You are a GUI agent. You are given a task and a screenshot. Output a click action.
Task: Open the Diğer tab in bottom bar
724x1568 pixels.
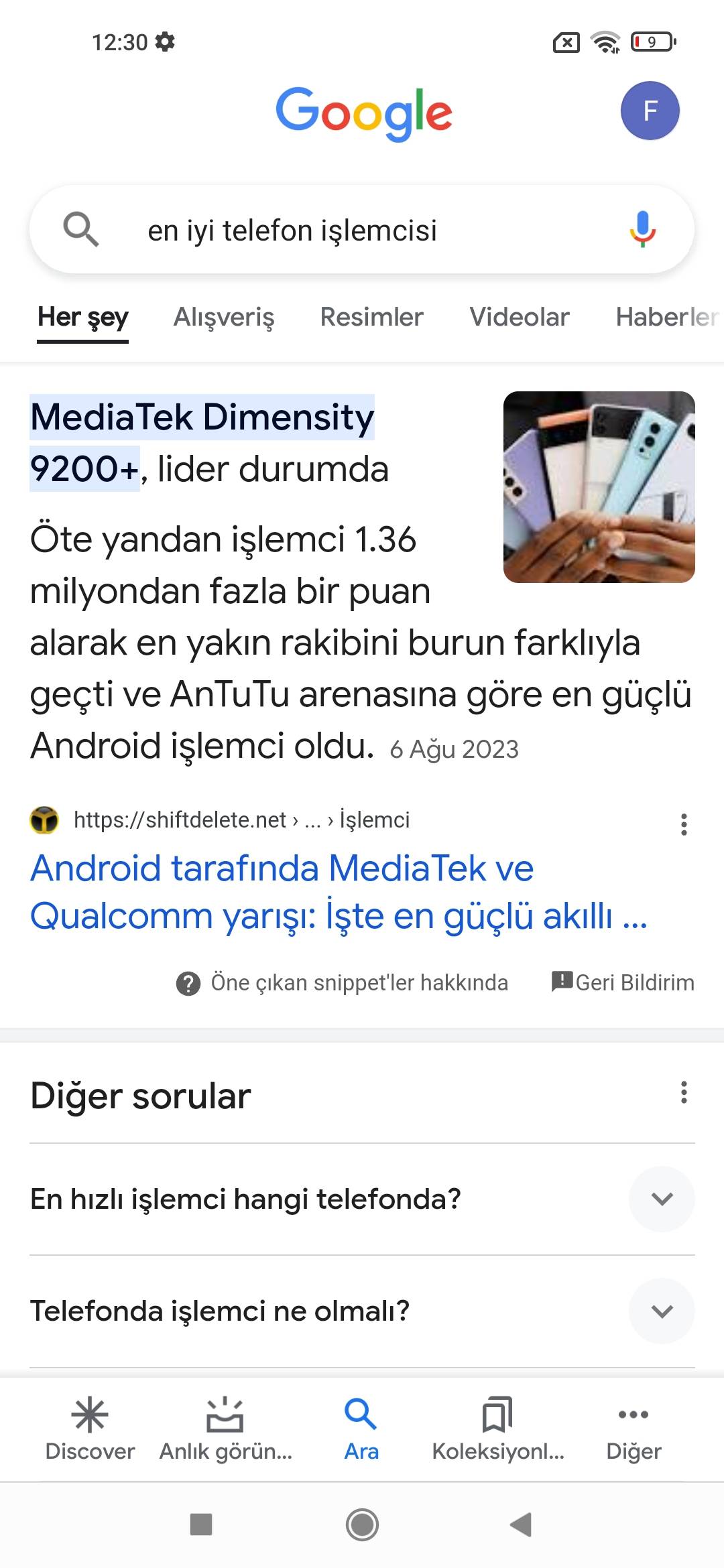[633, 1429]
